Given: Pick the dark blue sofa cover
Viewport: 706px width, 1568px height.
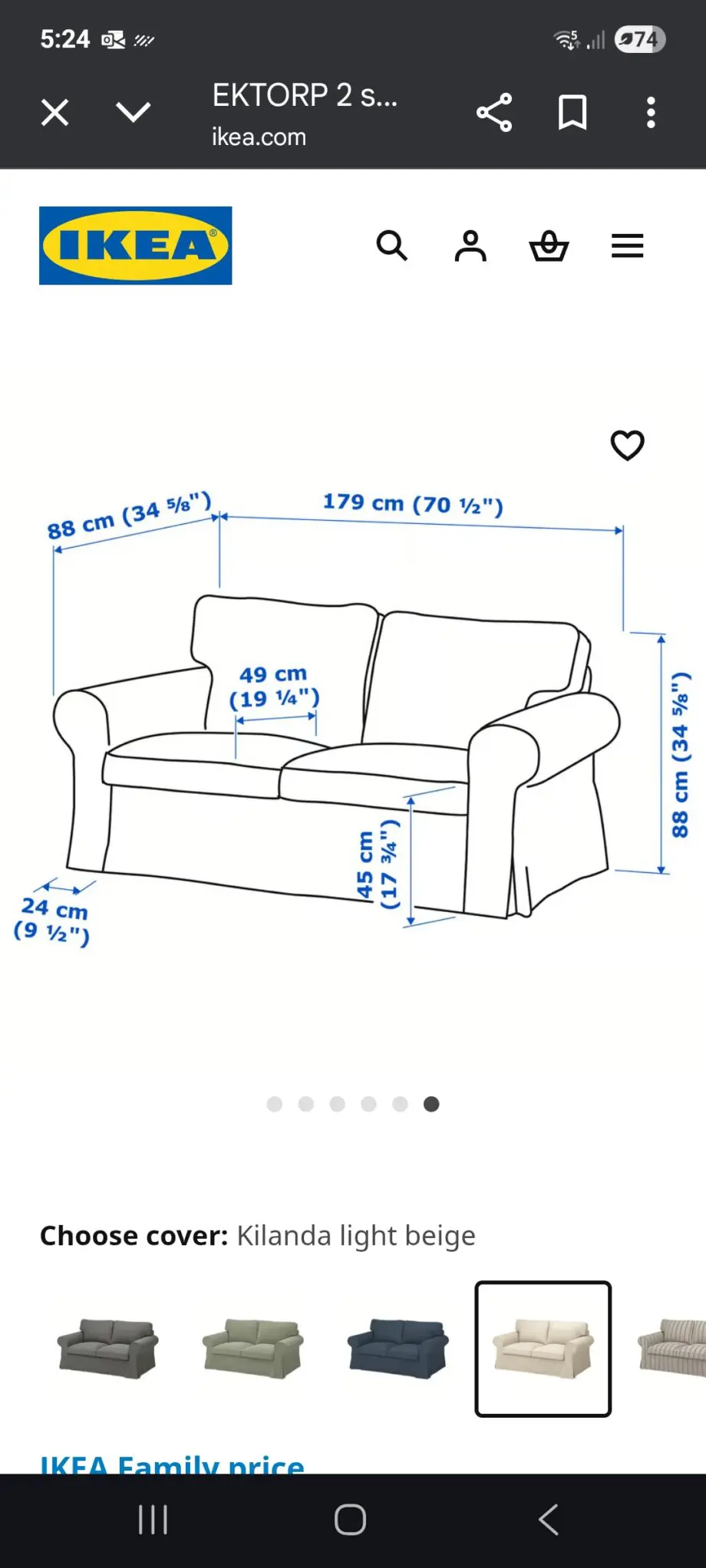Looking at the screenshot, I should click(x=398, y=1348).
